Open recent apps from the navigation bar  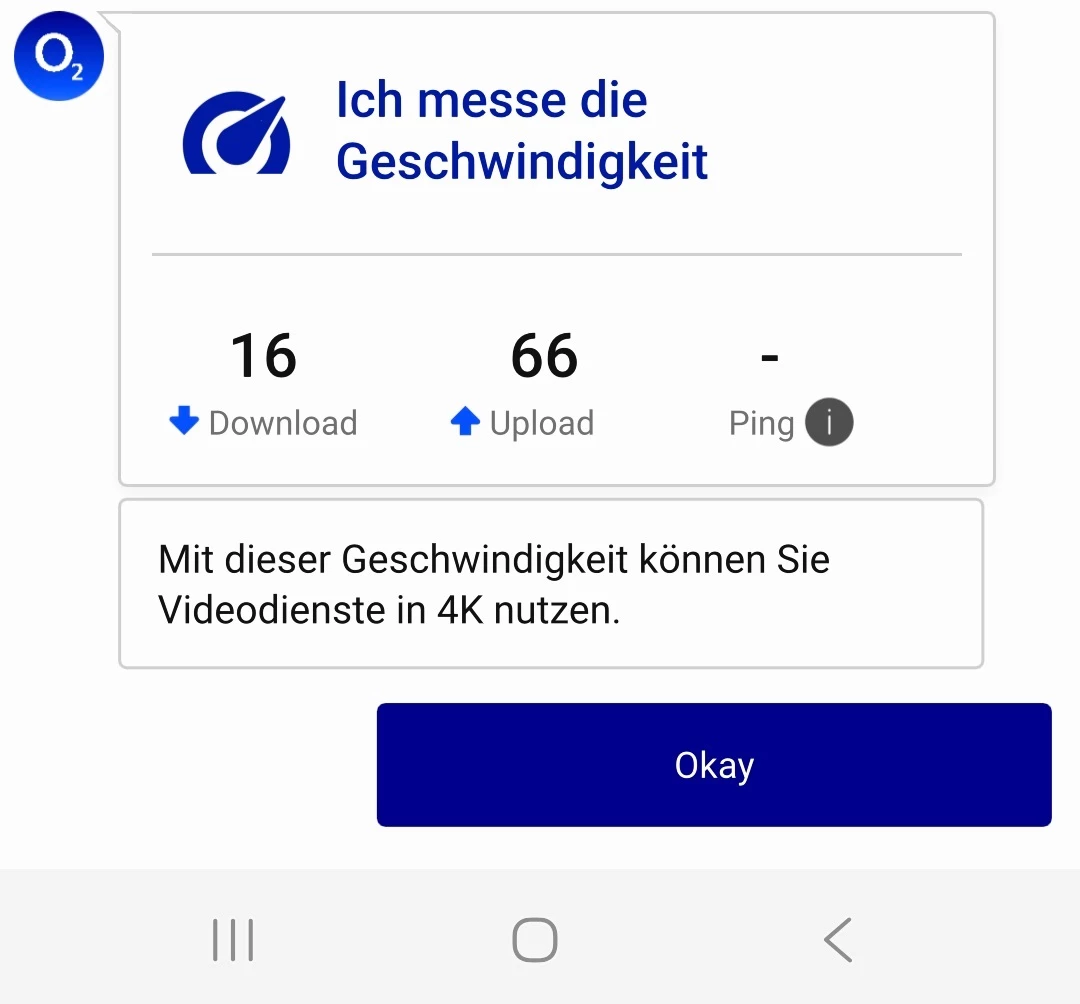233,940
